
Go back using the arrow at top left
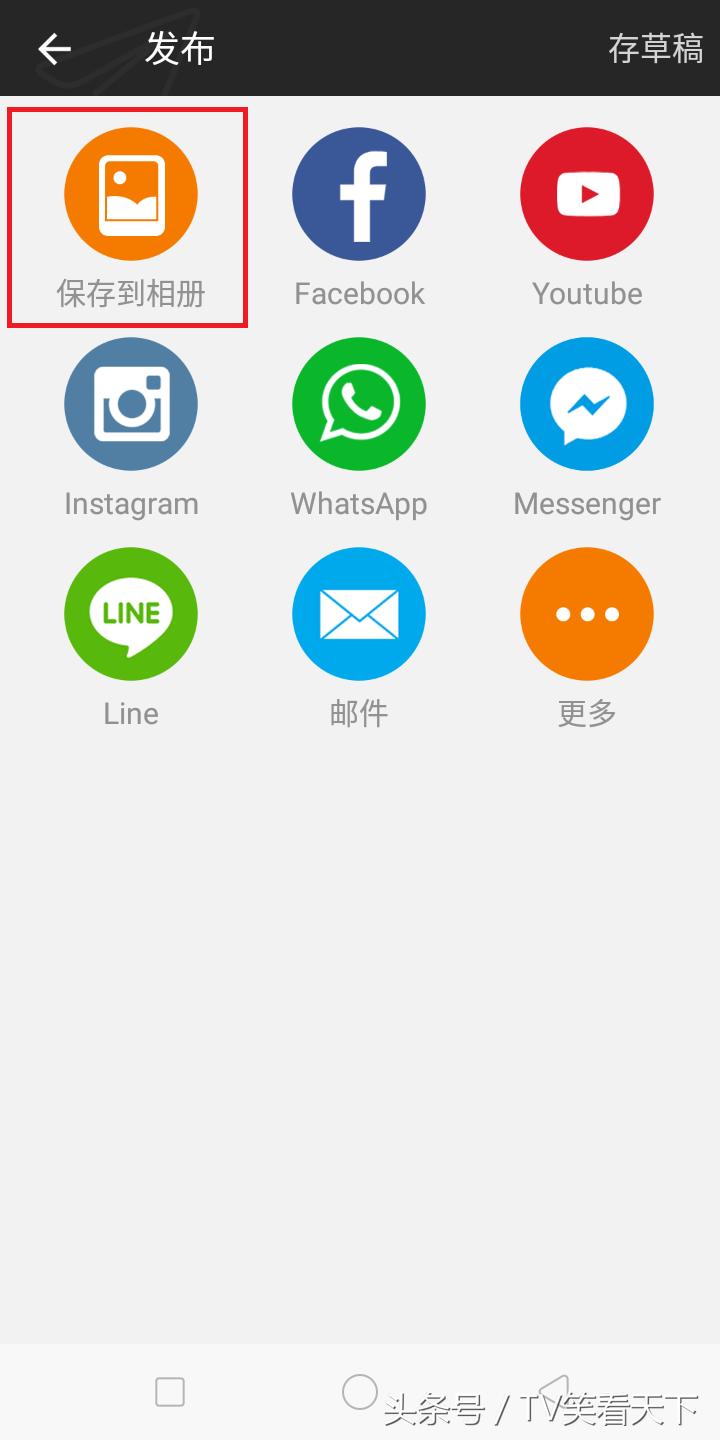click(x=55, y=48)
